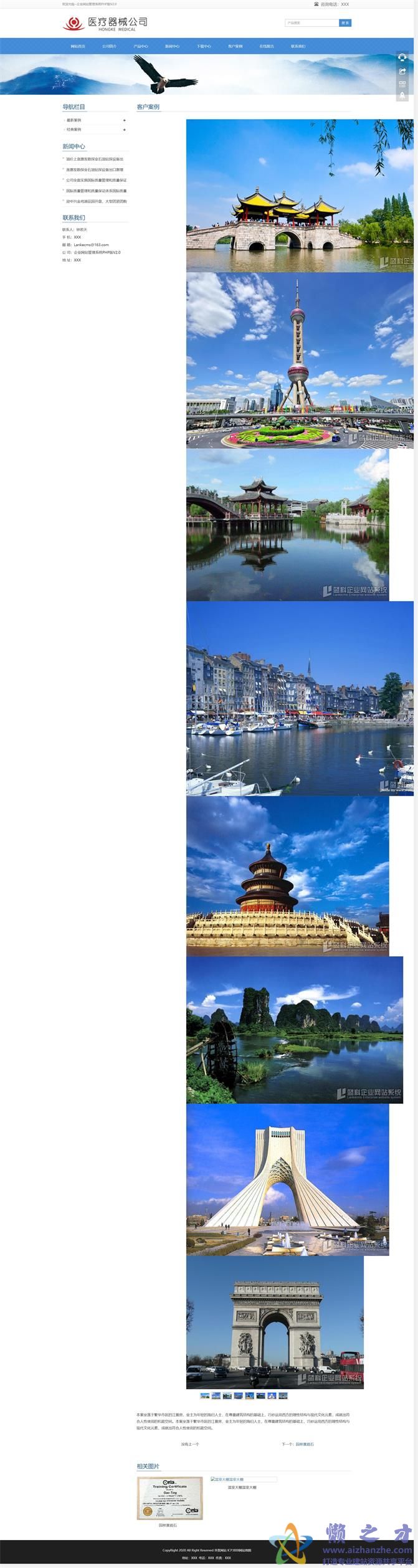Open the customer service headset icon
The width and height of the screenshot is (418, 1568).
[x=402, y=57]
